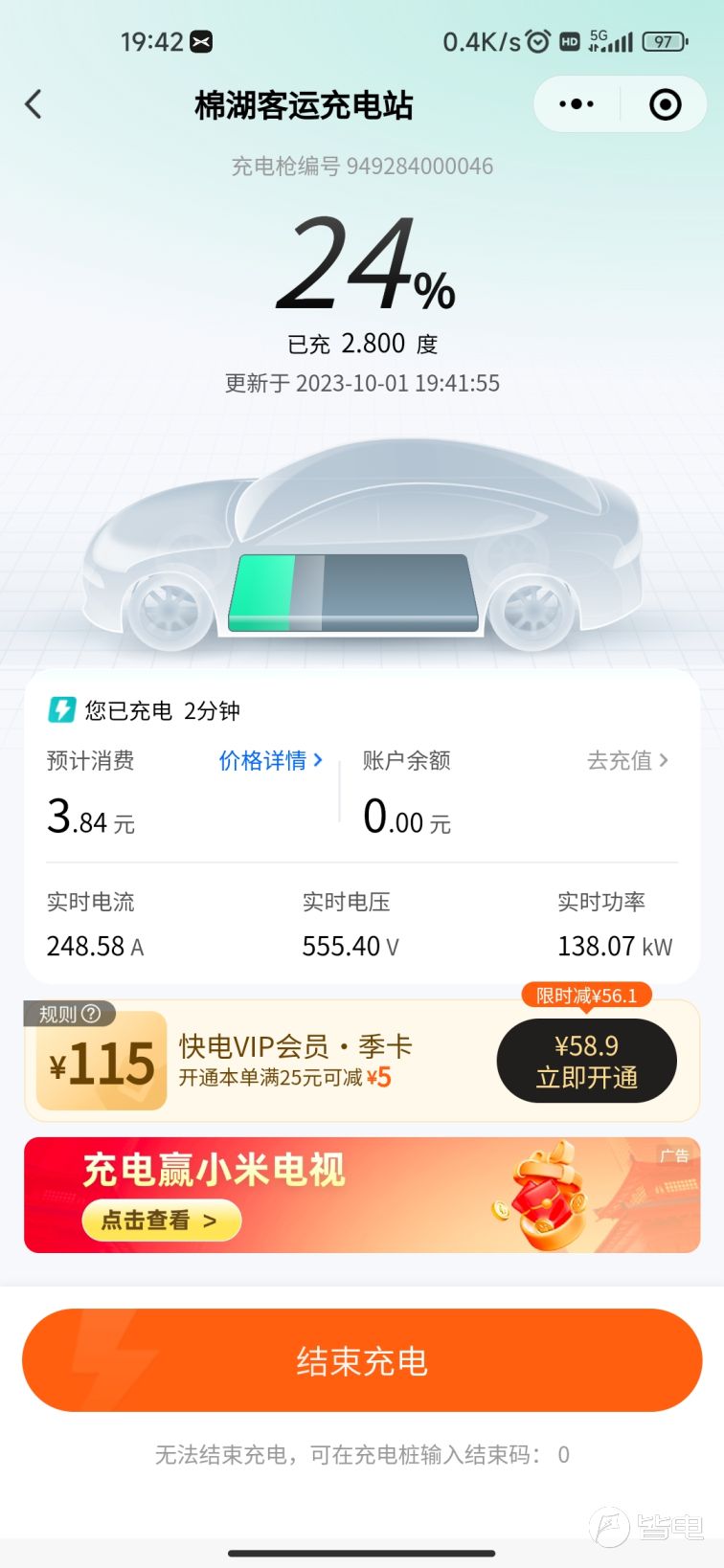Viewport: 724px width, 1568px height.
Task: Open the 规则 rules help for VIP card
Action: pyautogui.click(x=70, y=1014)
